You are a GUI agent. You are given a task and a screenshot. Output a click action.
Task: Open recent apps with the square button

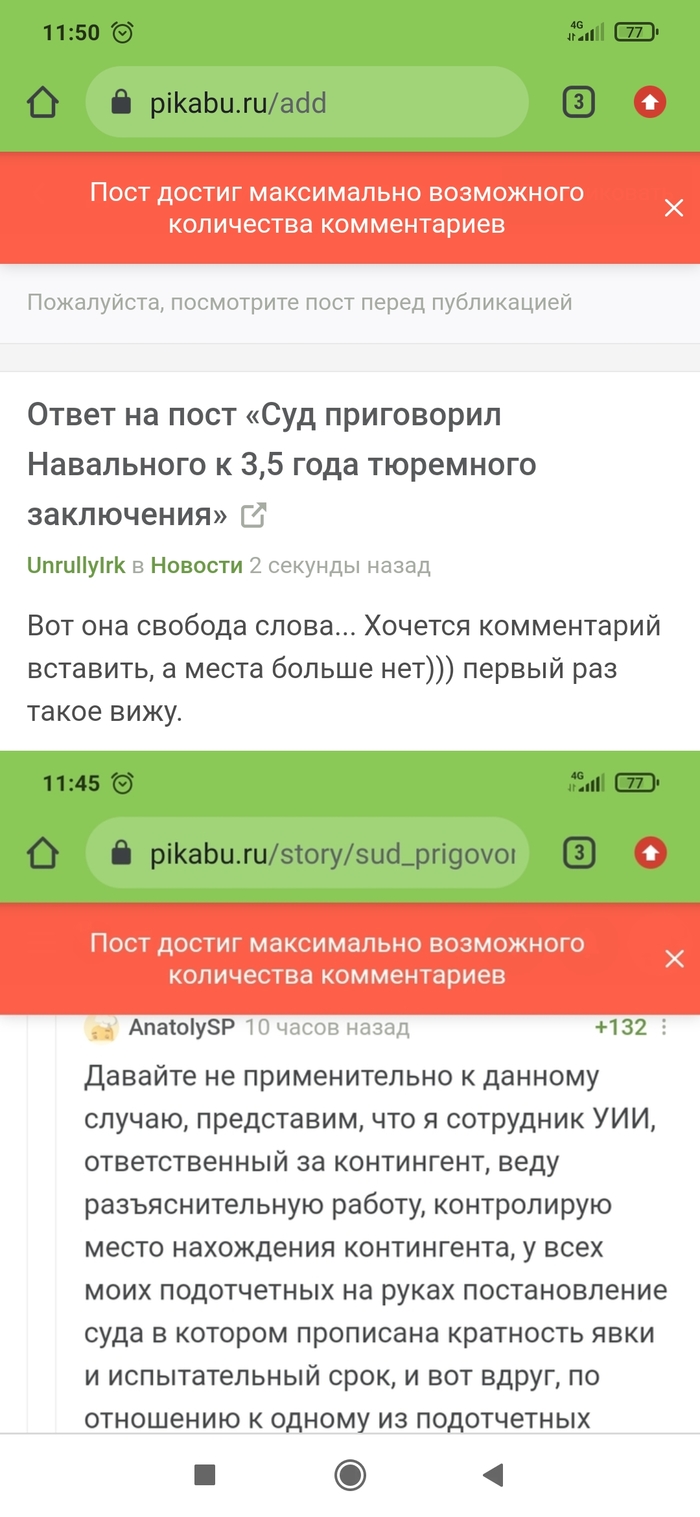(205, 1474)
